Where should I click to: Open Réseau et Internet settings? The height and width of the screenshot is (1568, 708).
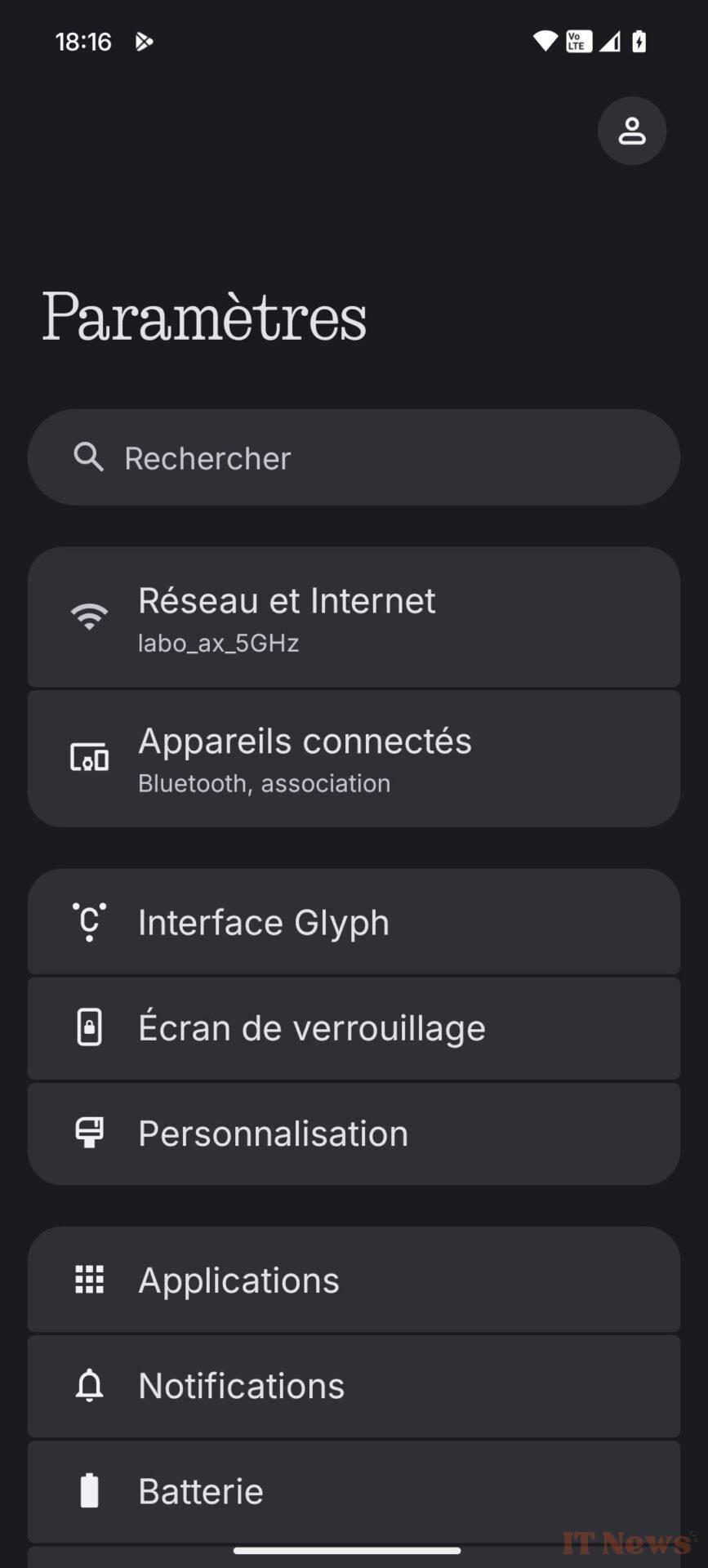(354, 617)
